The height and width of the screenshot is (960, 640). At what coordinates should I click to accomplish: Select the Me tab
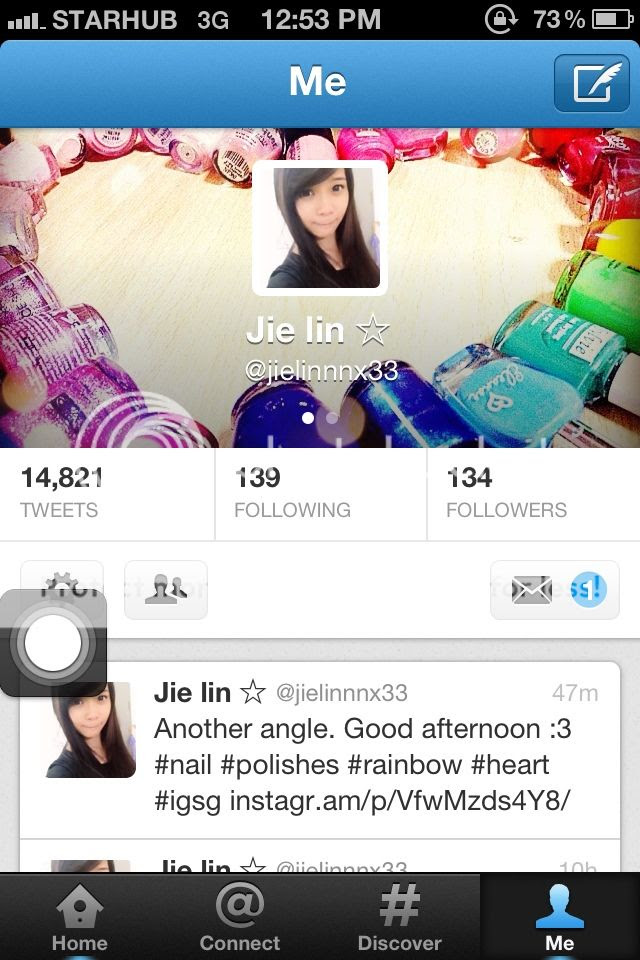(559, 918)
